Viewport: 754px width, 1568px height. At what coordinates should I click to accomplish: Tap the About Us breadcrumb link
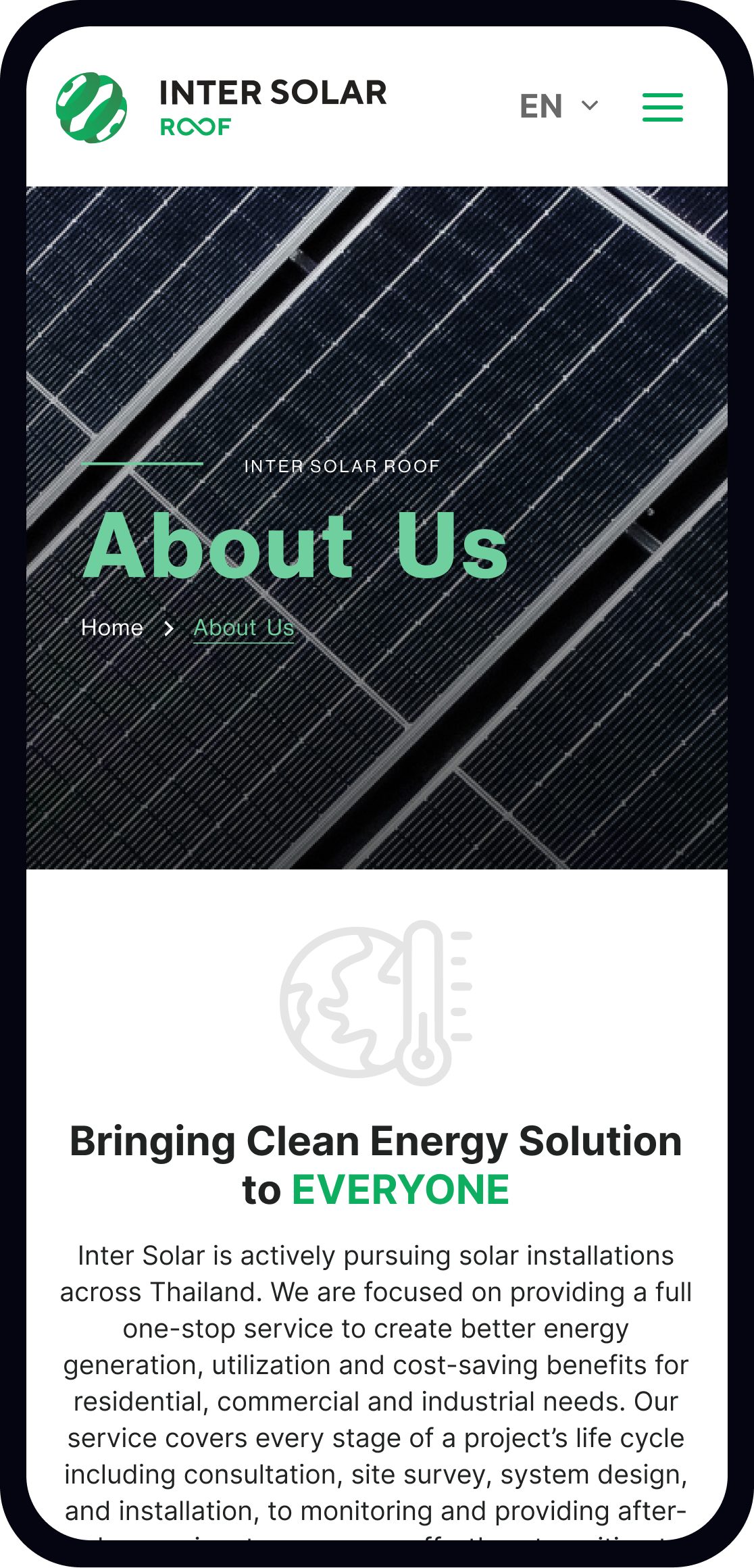coord(244,628)
